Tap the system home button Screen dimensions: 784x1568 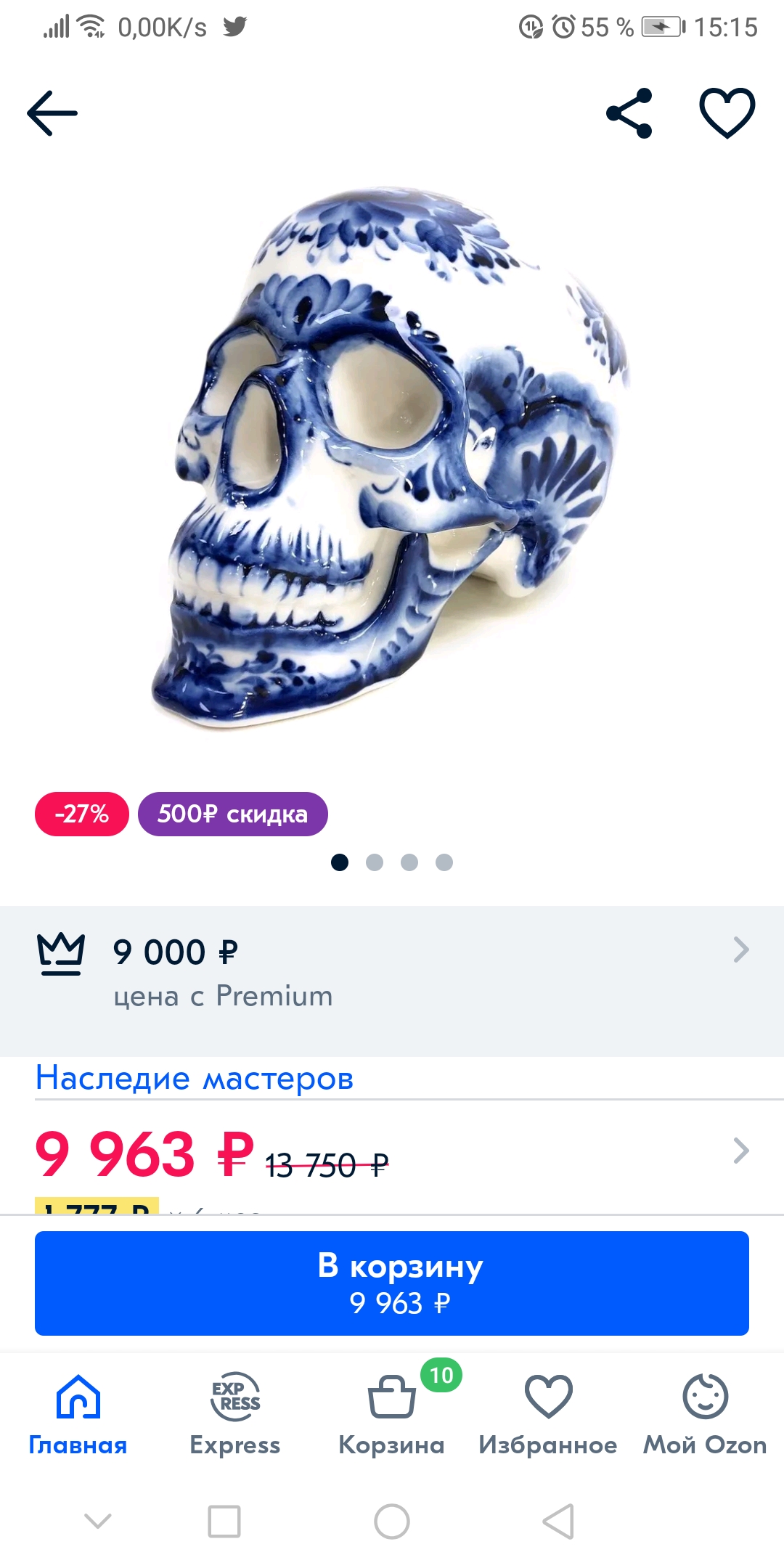click(x=392, y=1521)
